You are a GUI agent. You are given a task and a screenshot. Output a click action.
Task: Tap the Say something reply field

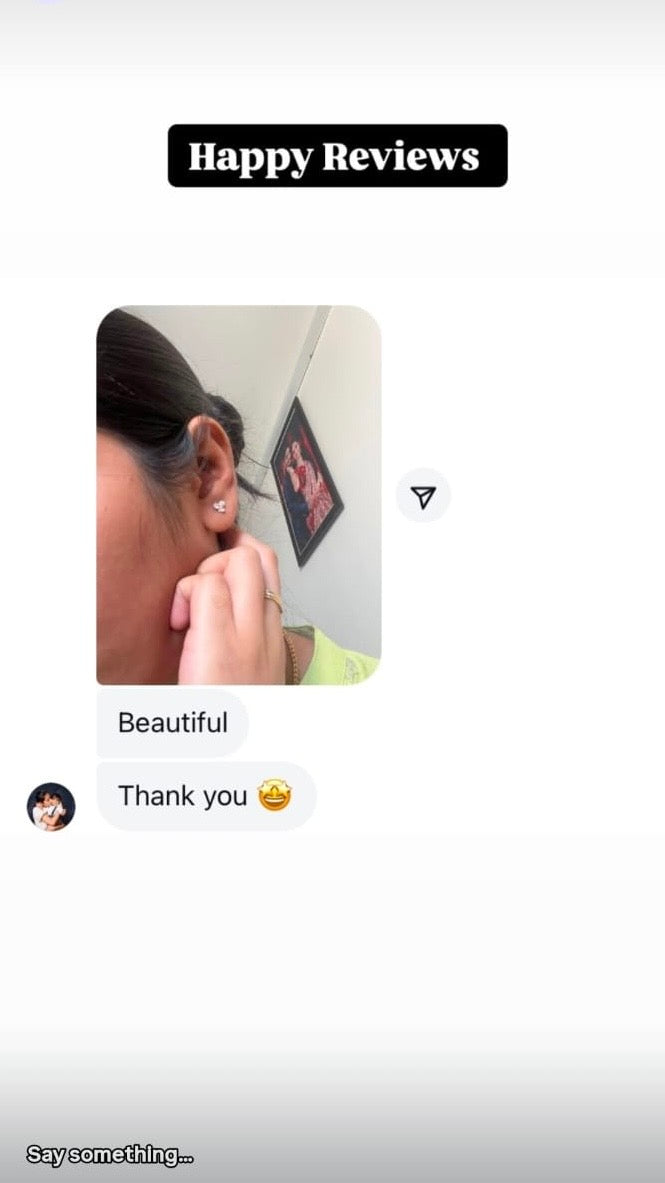pyautogui.click(x=110, y=1155)
